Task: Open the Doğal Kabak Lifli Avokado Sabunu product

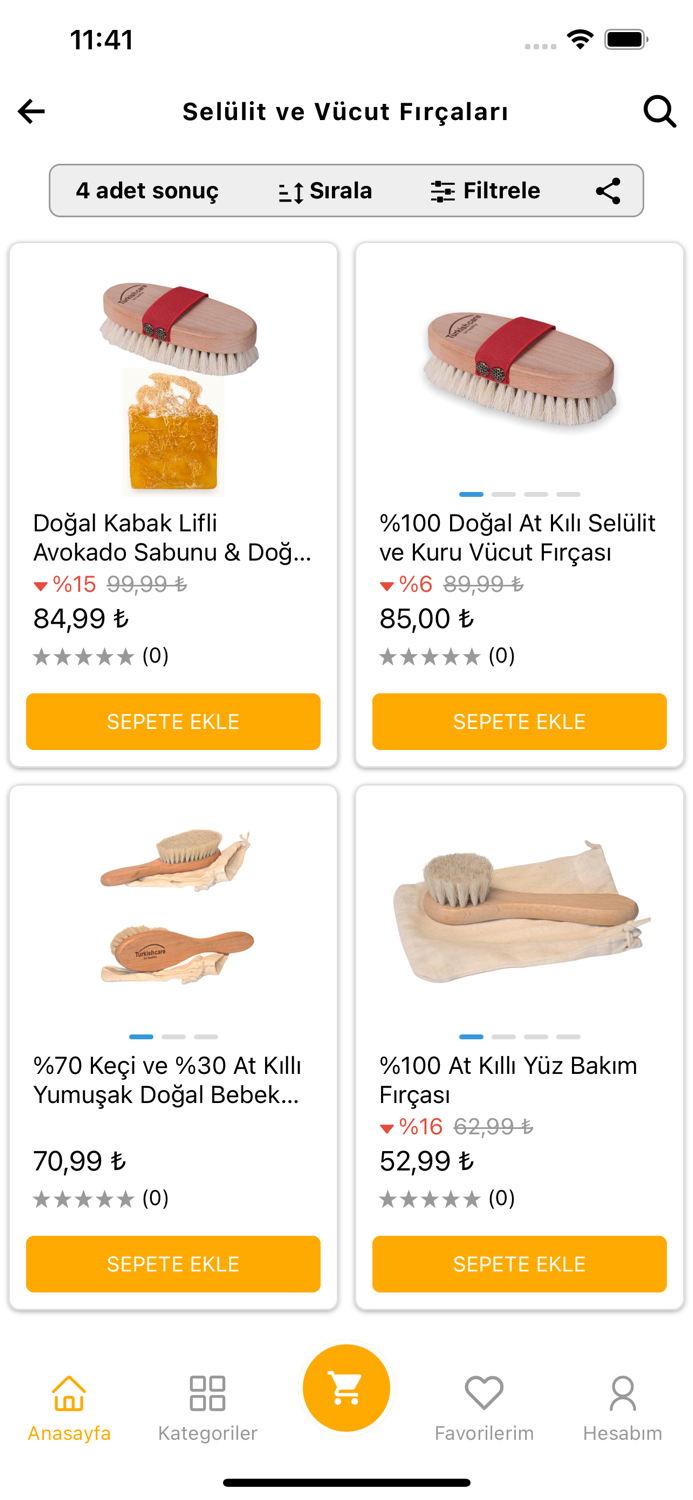Action: coord(173,538)
